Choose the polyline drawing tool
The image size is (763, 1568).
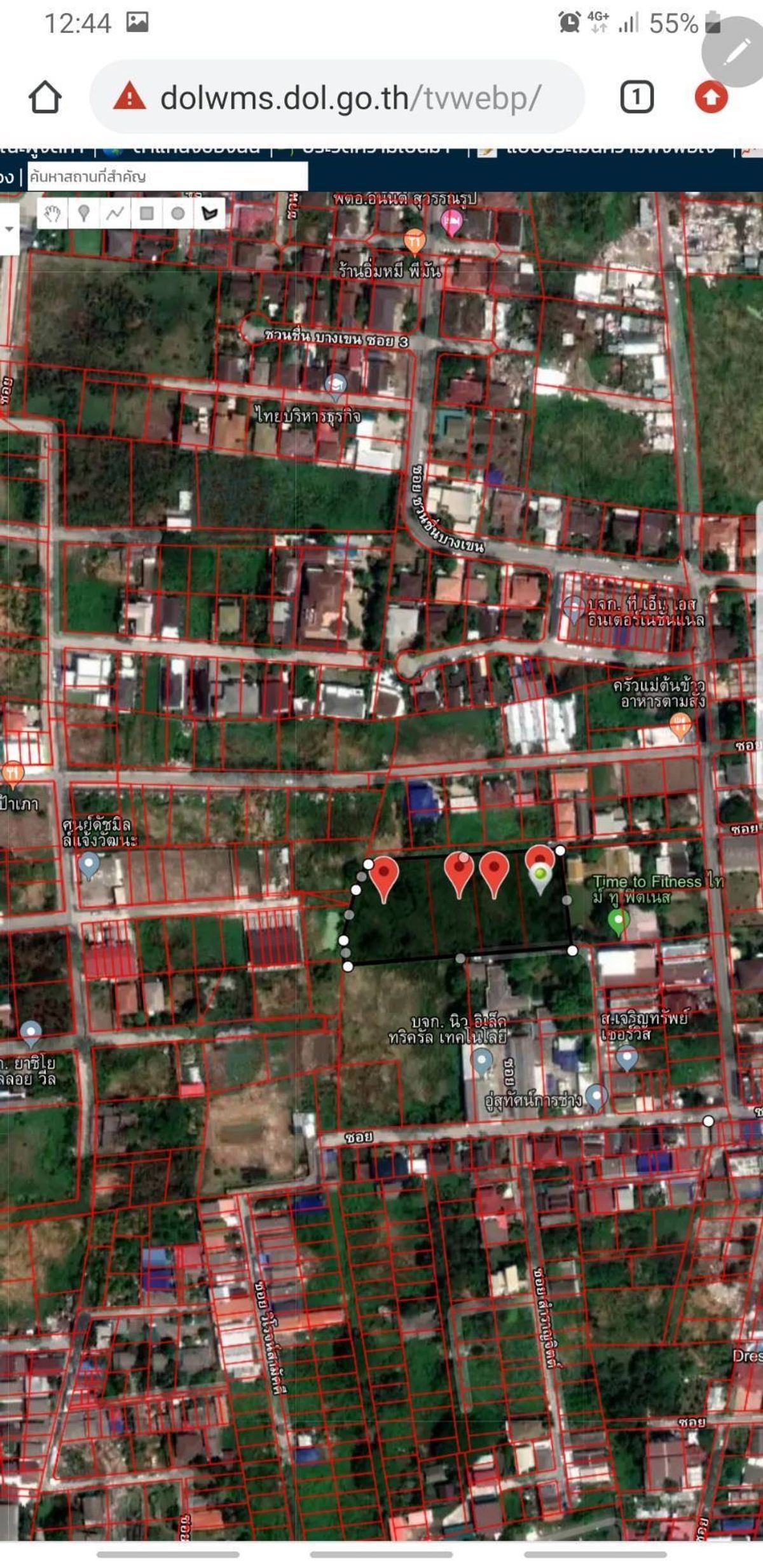(114, 214)
